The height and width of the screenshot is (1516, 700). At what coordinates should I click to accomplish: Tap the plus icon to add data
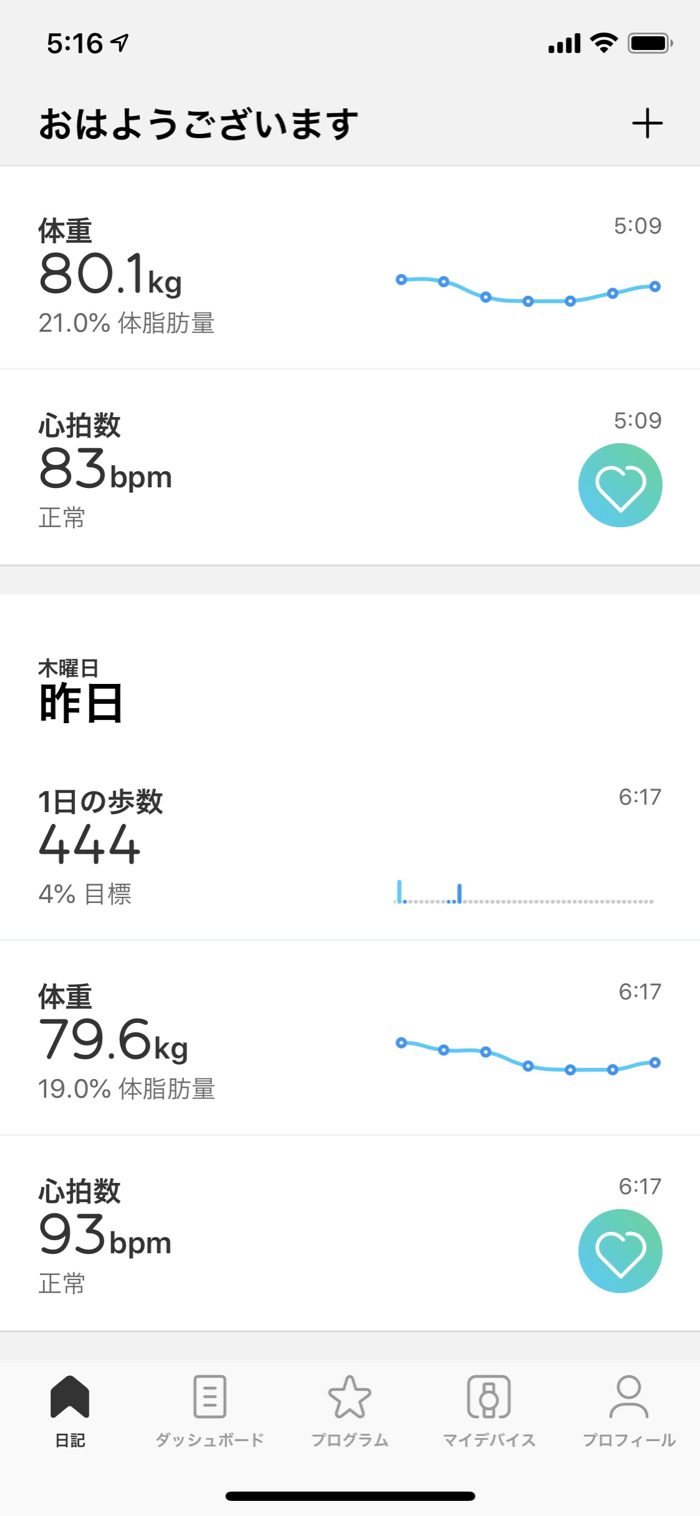pos(647,124)
